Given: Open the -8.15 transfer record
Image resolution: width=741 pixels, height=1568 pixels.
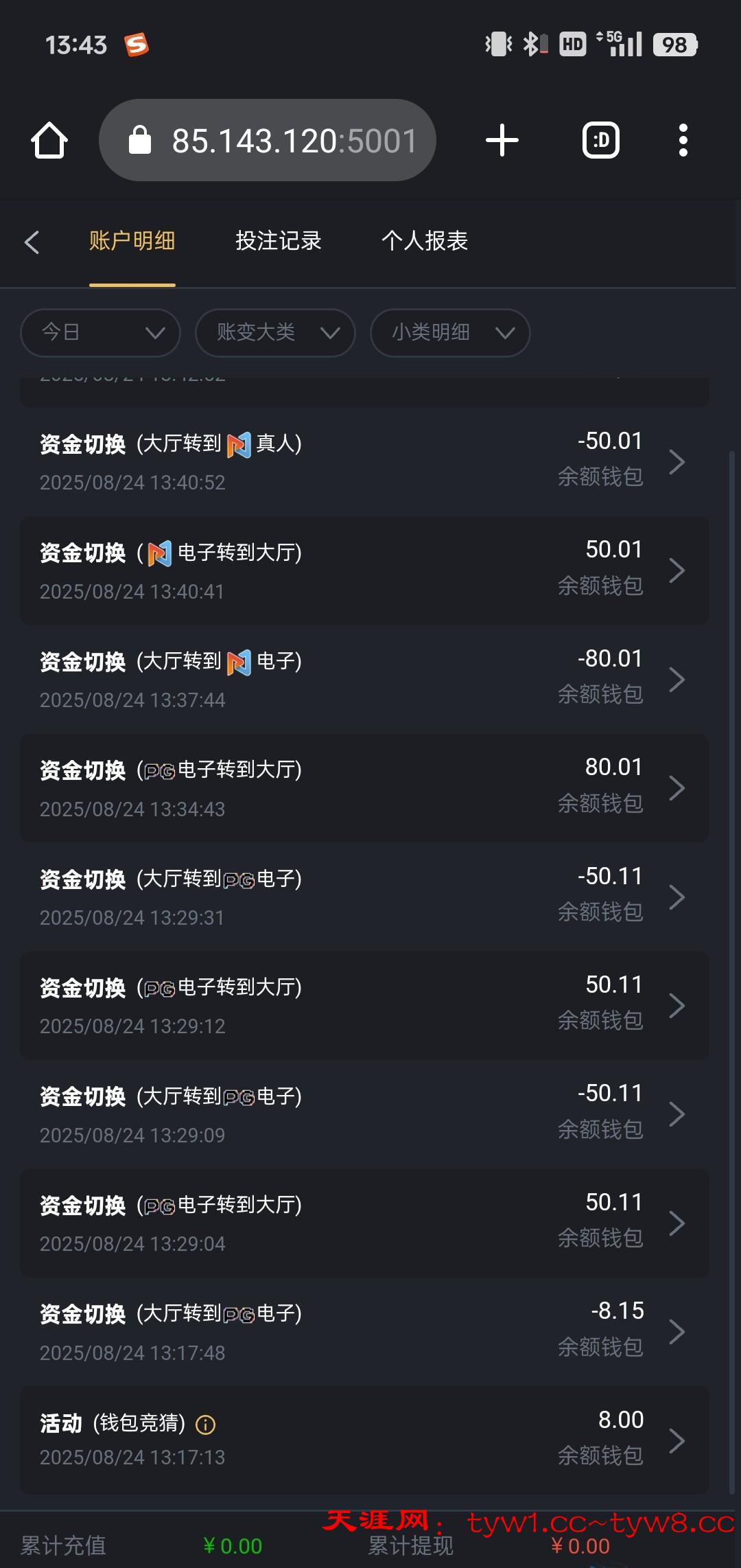Looking at the screenshot, I should (364, 1332).
